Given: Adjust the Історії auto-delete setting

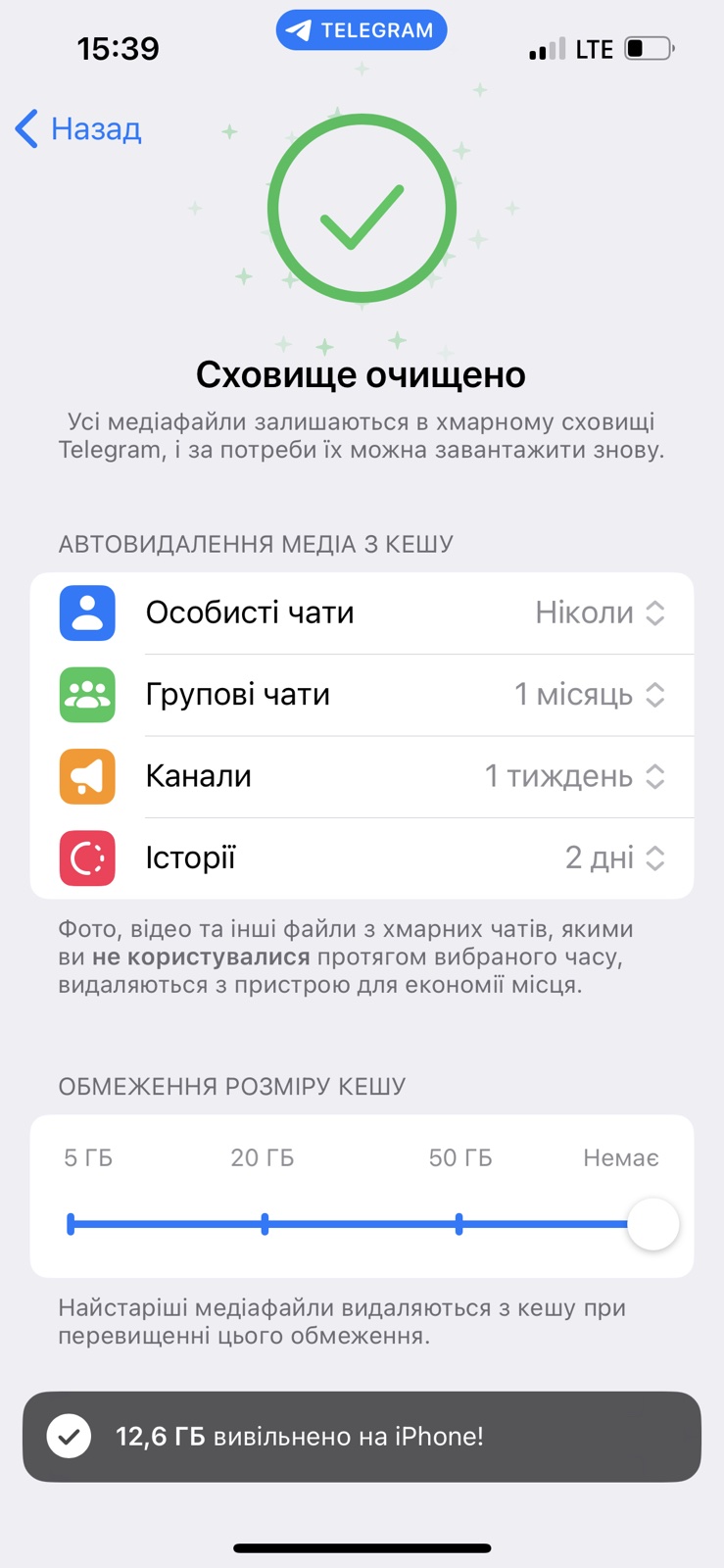Looking at the screenshot, I should [x=614, y=858].
